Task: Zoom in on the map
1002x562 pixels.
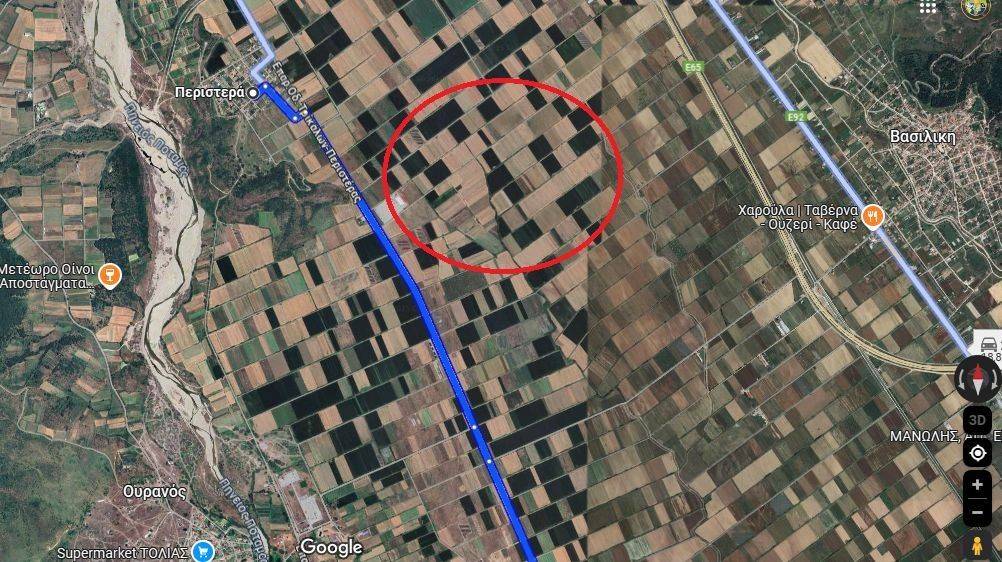Action: [977, 485]
